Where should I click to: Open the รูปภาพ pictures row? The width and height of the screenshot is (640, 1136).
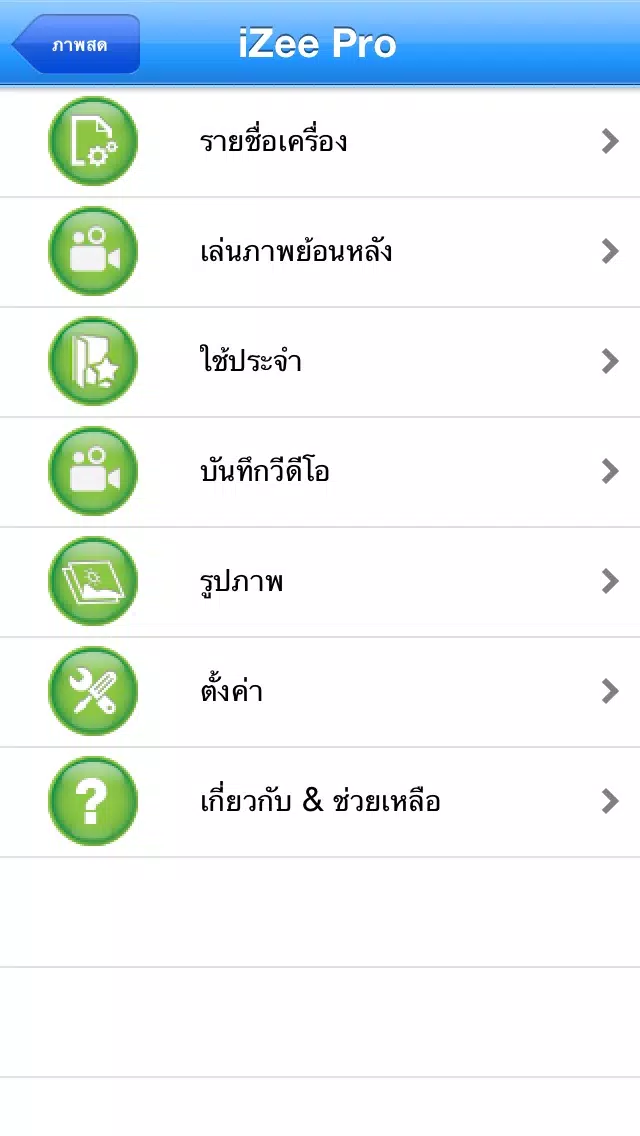(320, 582)
